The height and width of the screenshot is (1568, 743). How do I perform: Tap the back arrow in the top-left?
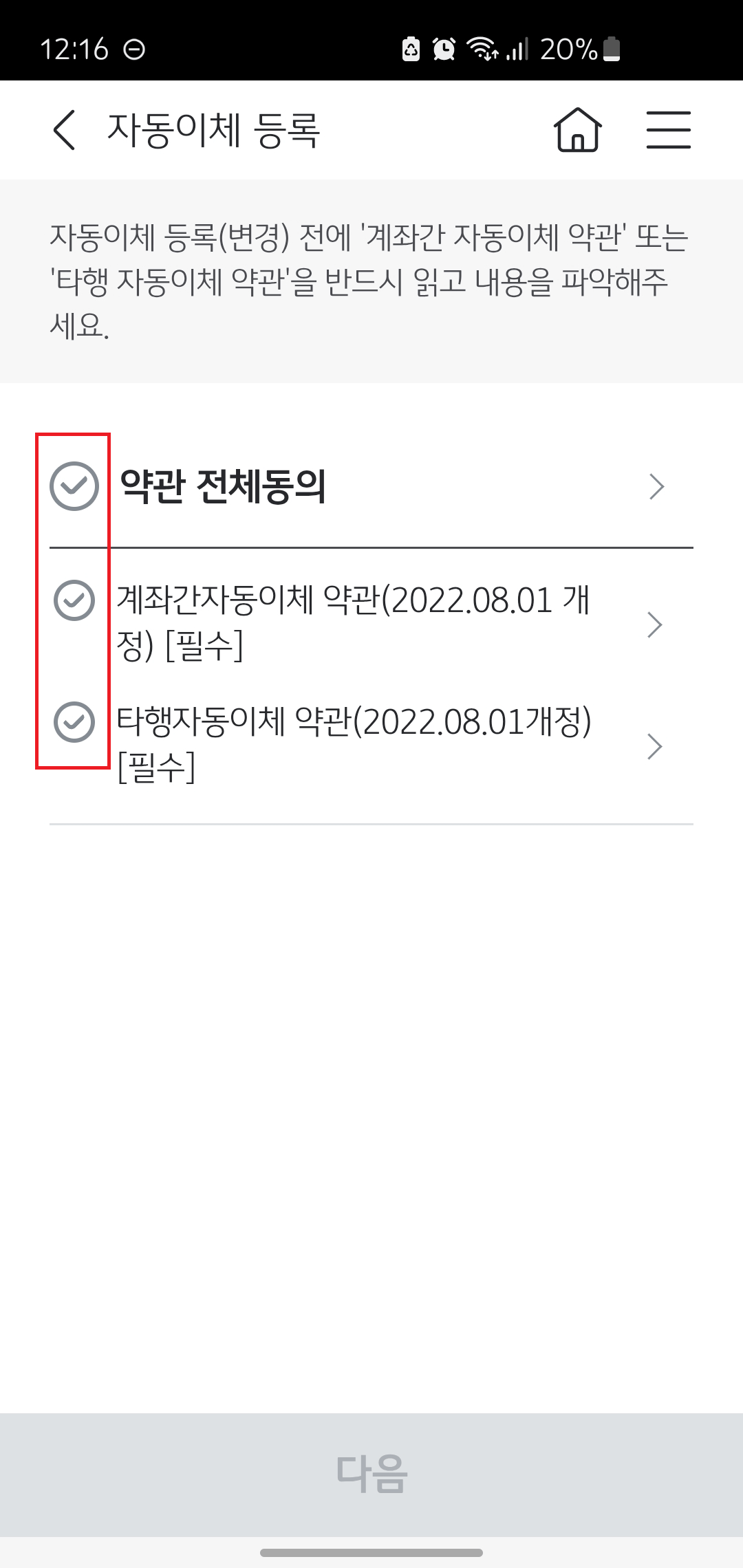tap(63, 131)
